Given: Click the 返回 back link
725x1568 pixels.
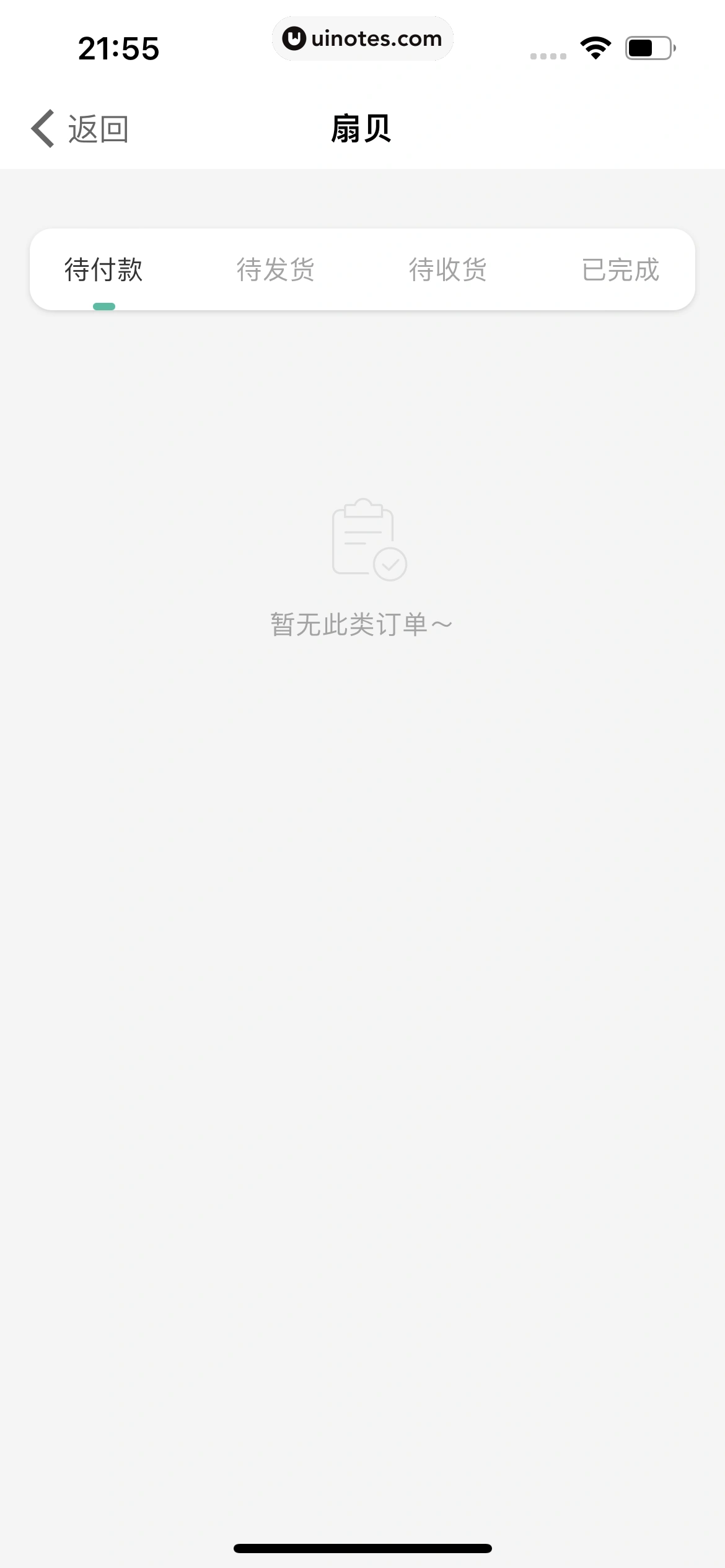Looking at the screenshot, I should pos(98,128).
